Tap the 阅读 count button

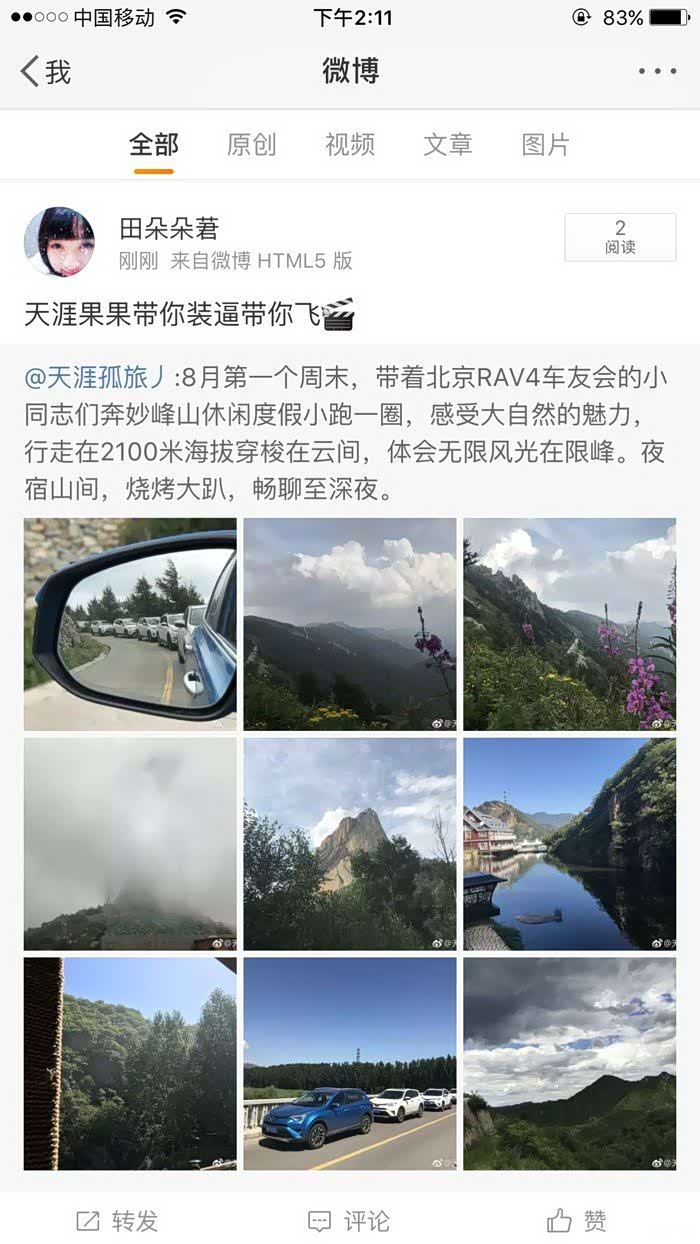point(620,238)
